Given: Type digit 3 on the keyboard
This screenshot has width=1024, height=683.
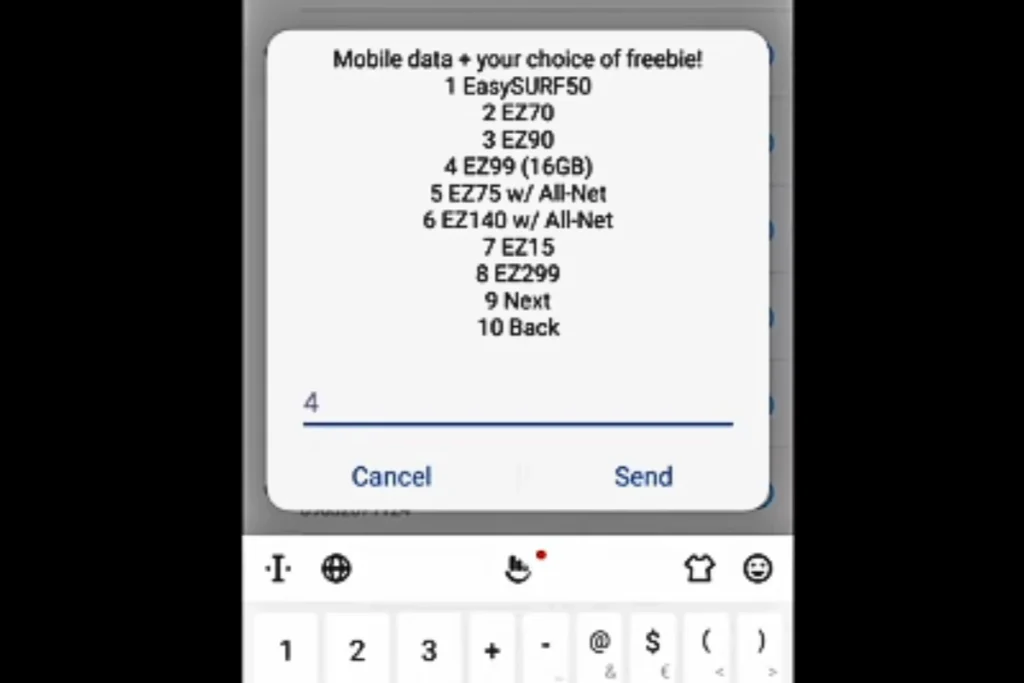Looking at the screenshot, I should 429,650.
